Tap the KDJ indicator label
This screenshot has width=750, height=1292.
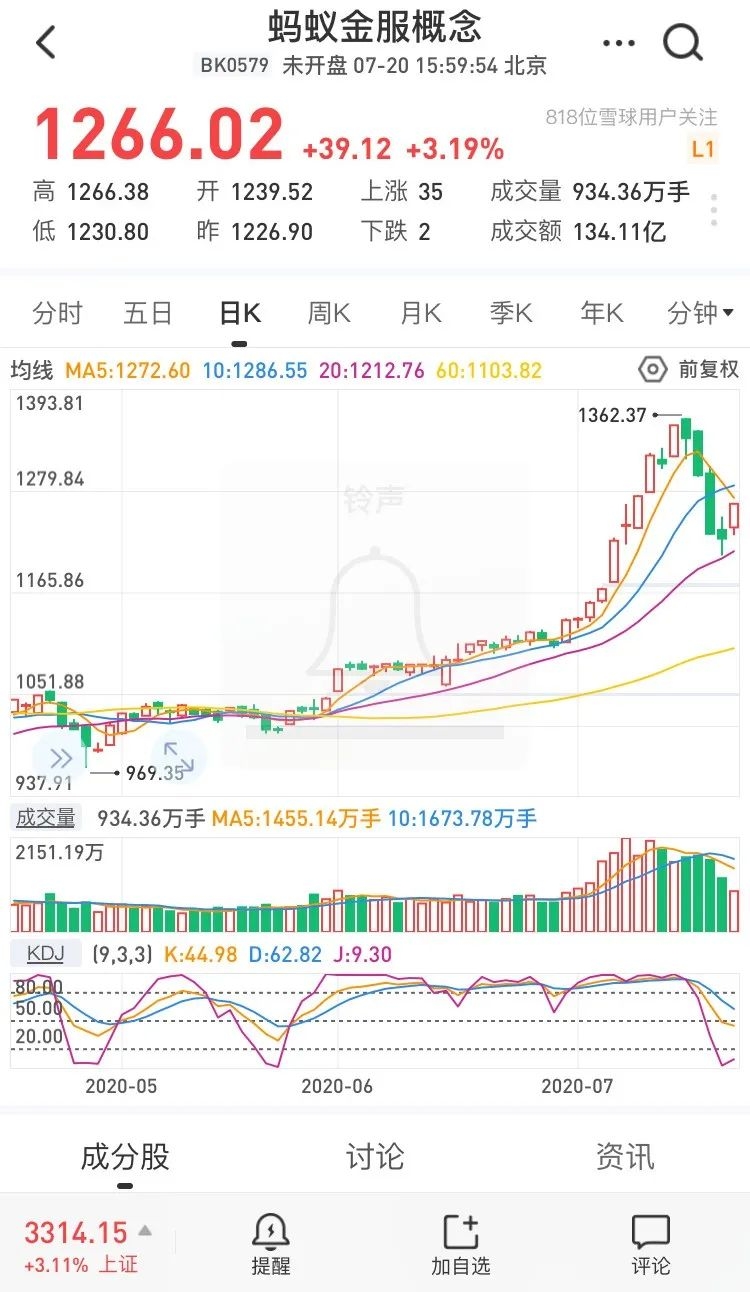click(x=45, y=954)
